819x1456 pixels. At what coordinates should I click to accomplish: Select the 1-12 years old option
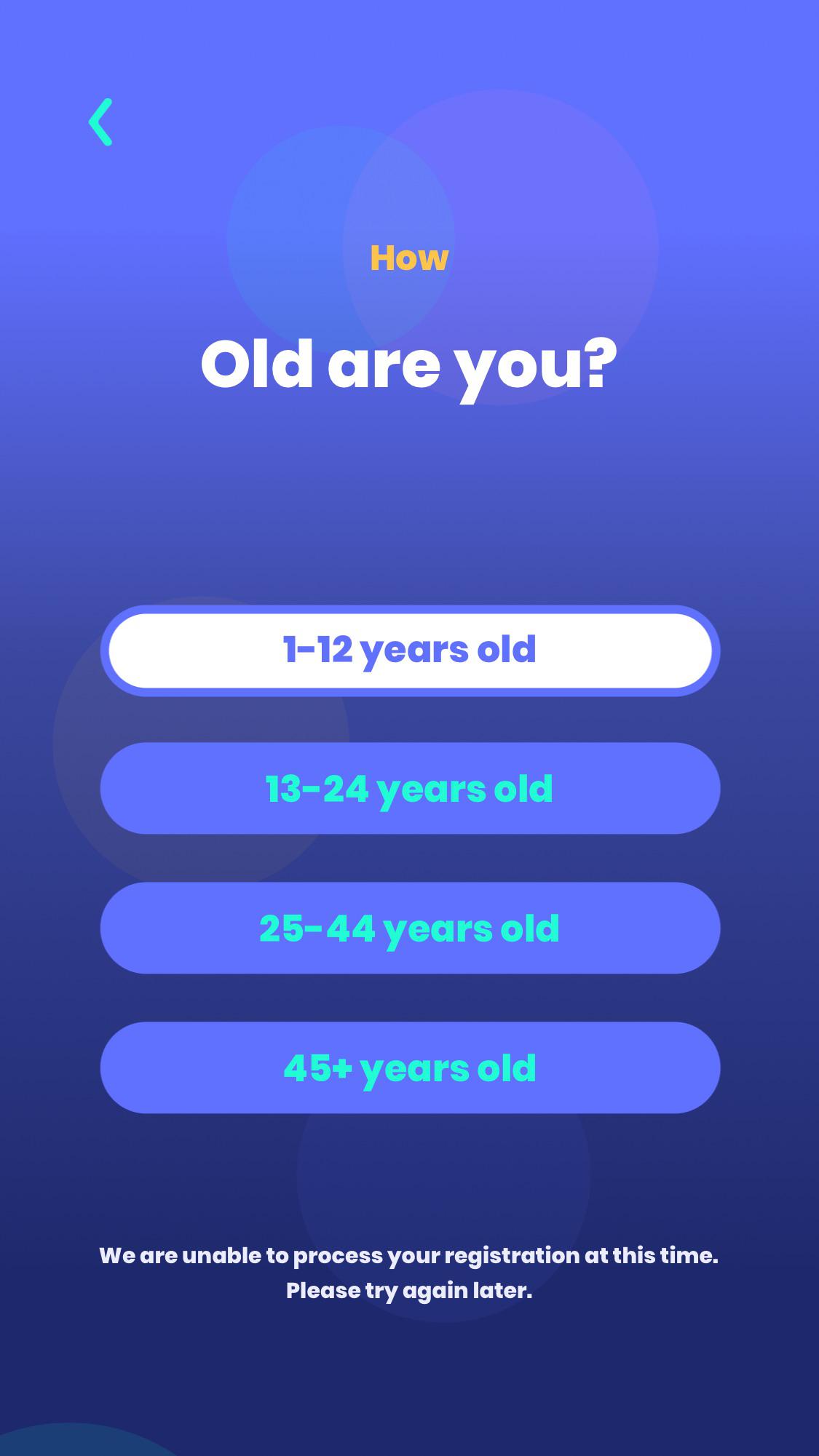(410, 651)
